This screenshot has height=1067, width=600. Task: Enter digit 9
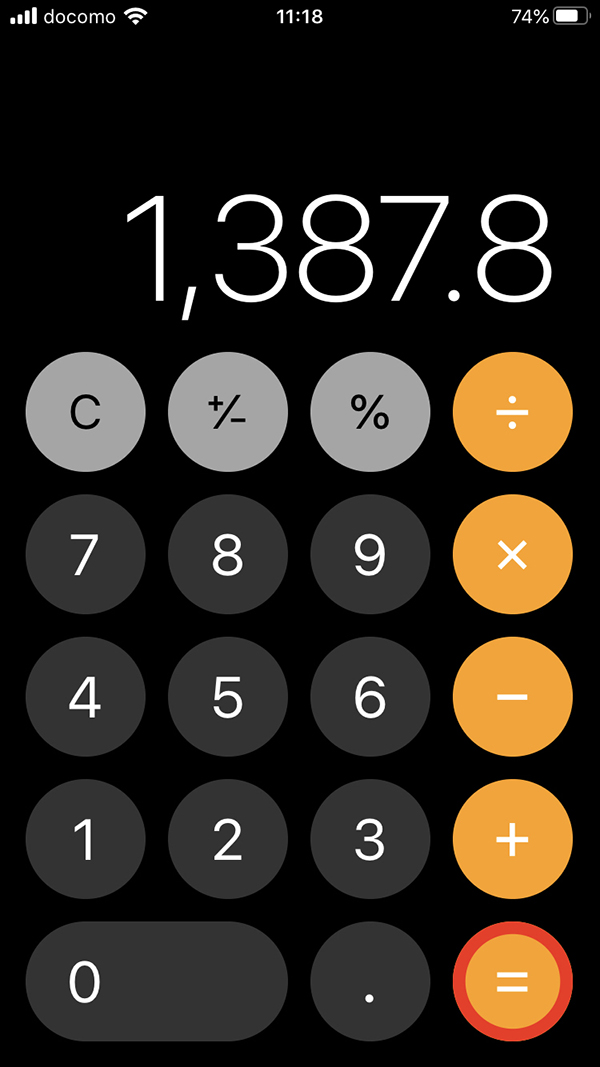click(370, 555)
